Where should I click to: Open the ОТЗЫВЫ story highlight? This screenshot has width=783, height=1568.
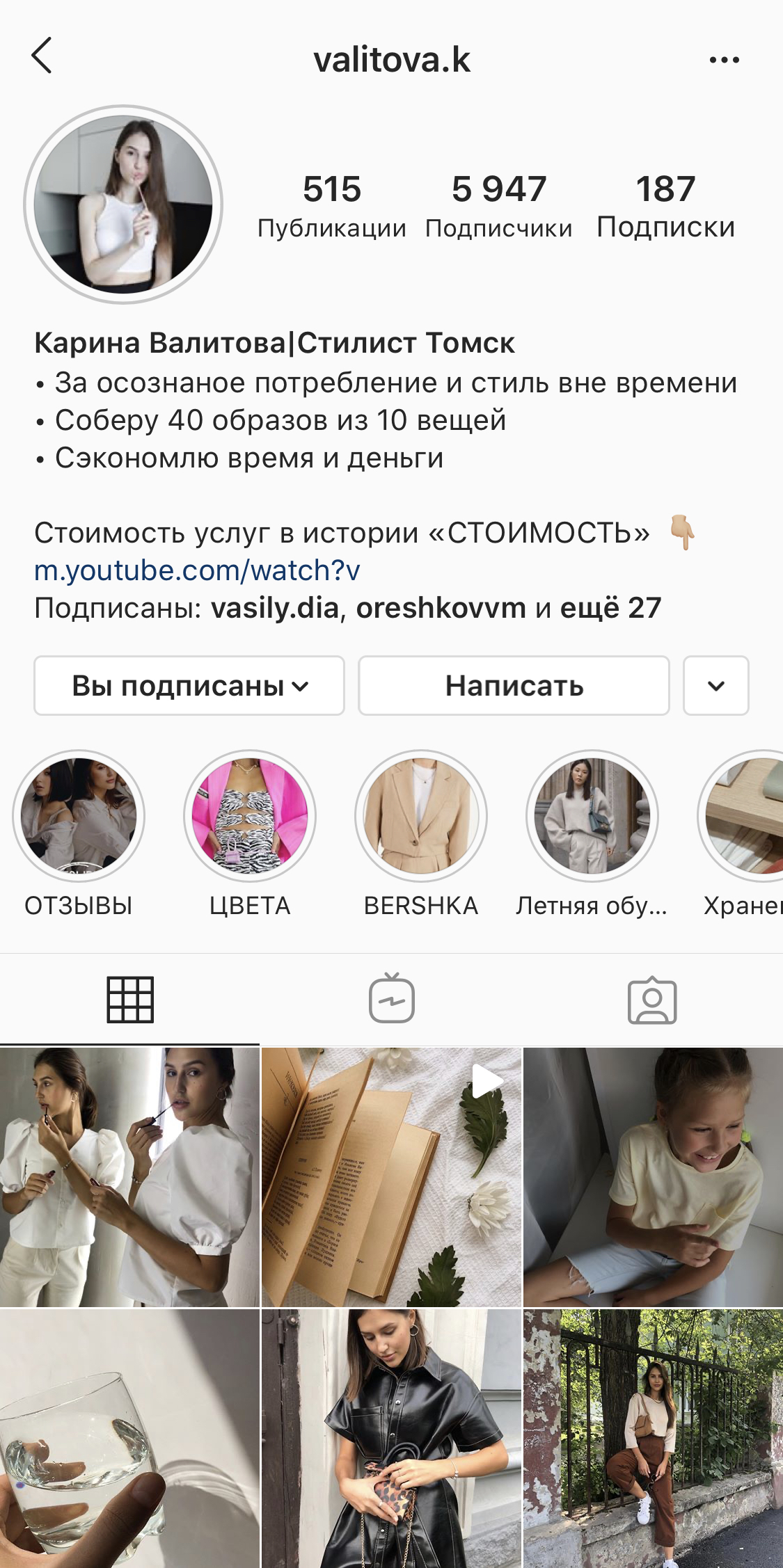click(x=79, y=816)
